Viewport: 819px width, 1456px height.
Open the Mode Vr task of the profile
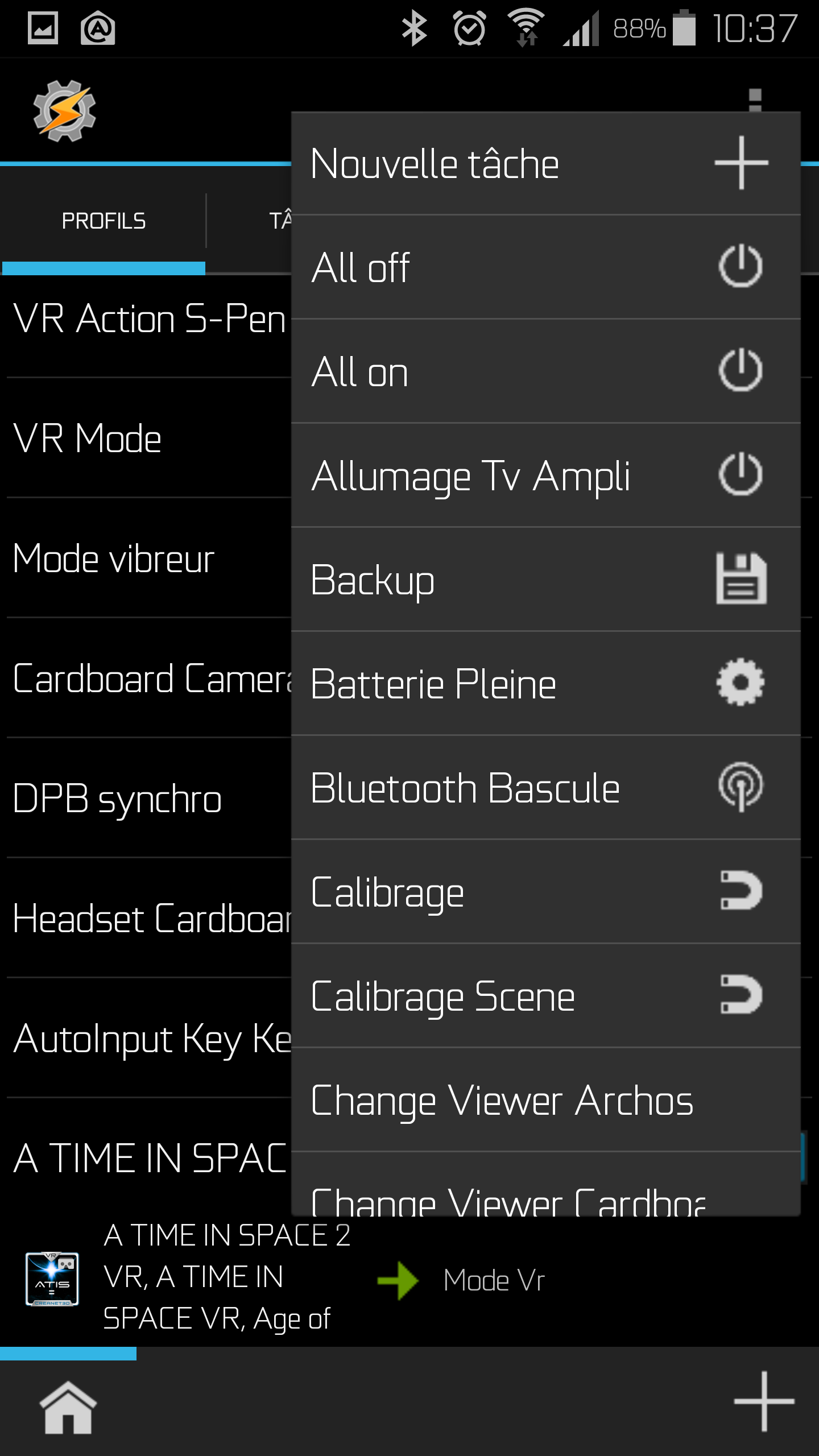point(494,1281)
